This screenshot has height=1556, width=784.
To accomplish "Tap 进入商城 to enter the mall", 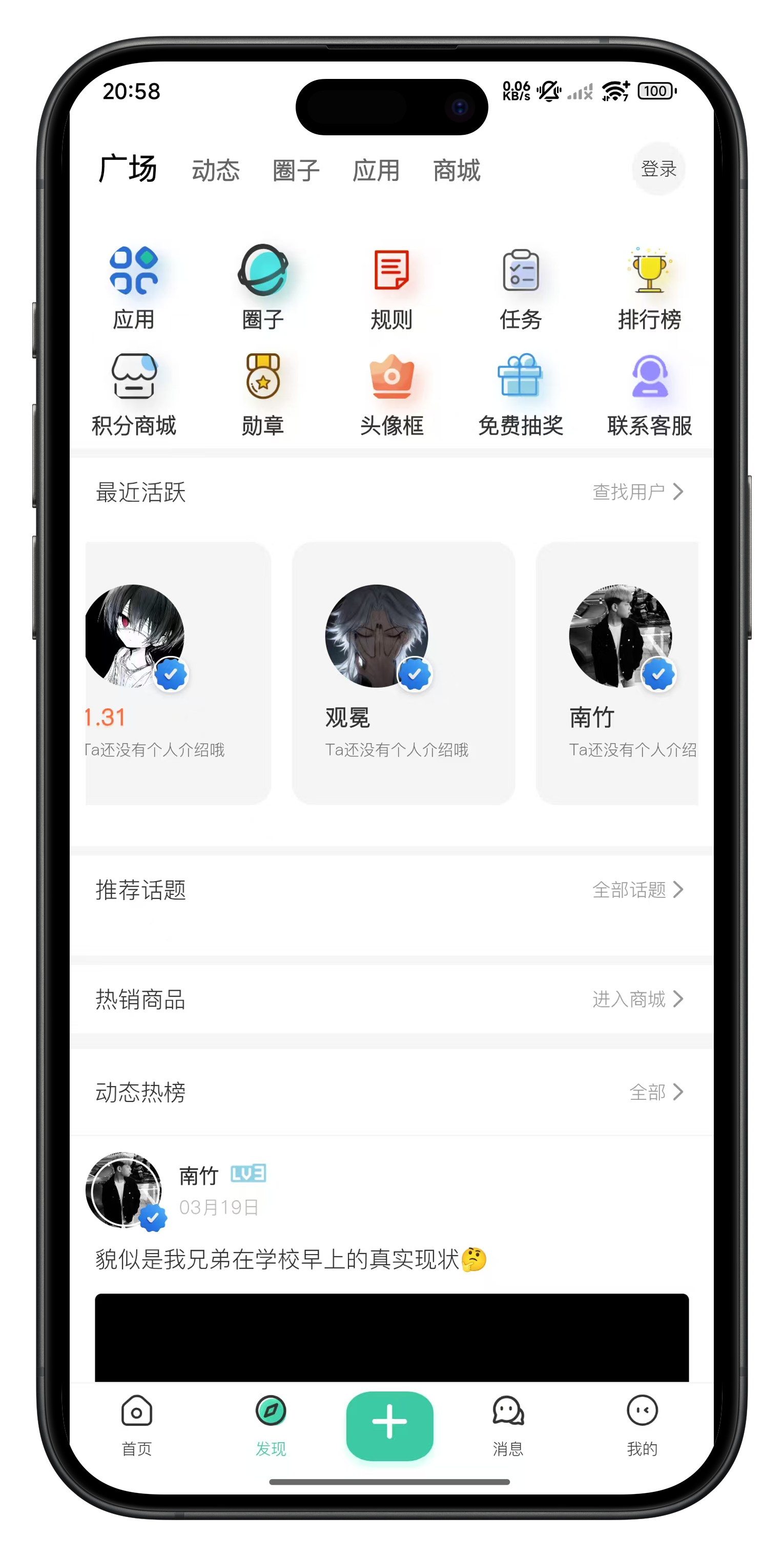I will (637, 999).
